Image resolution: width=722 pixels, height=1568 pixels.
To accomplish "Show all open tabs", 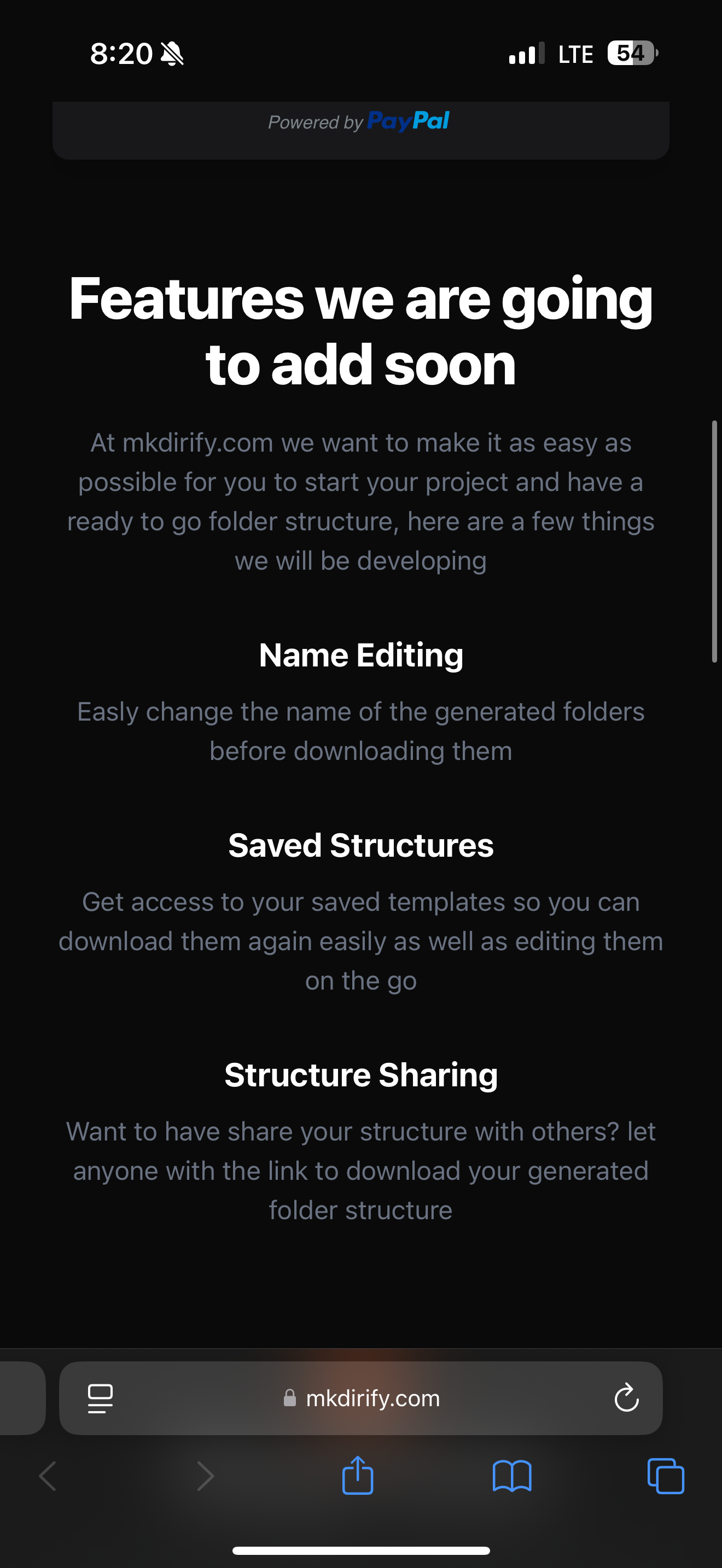I will pos(666,1476).
